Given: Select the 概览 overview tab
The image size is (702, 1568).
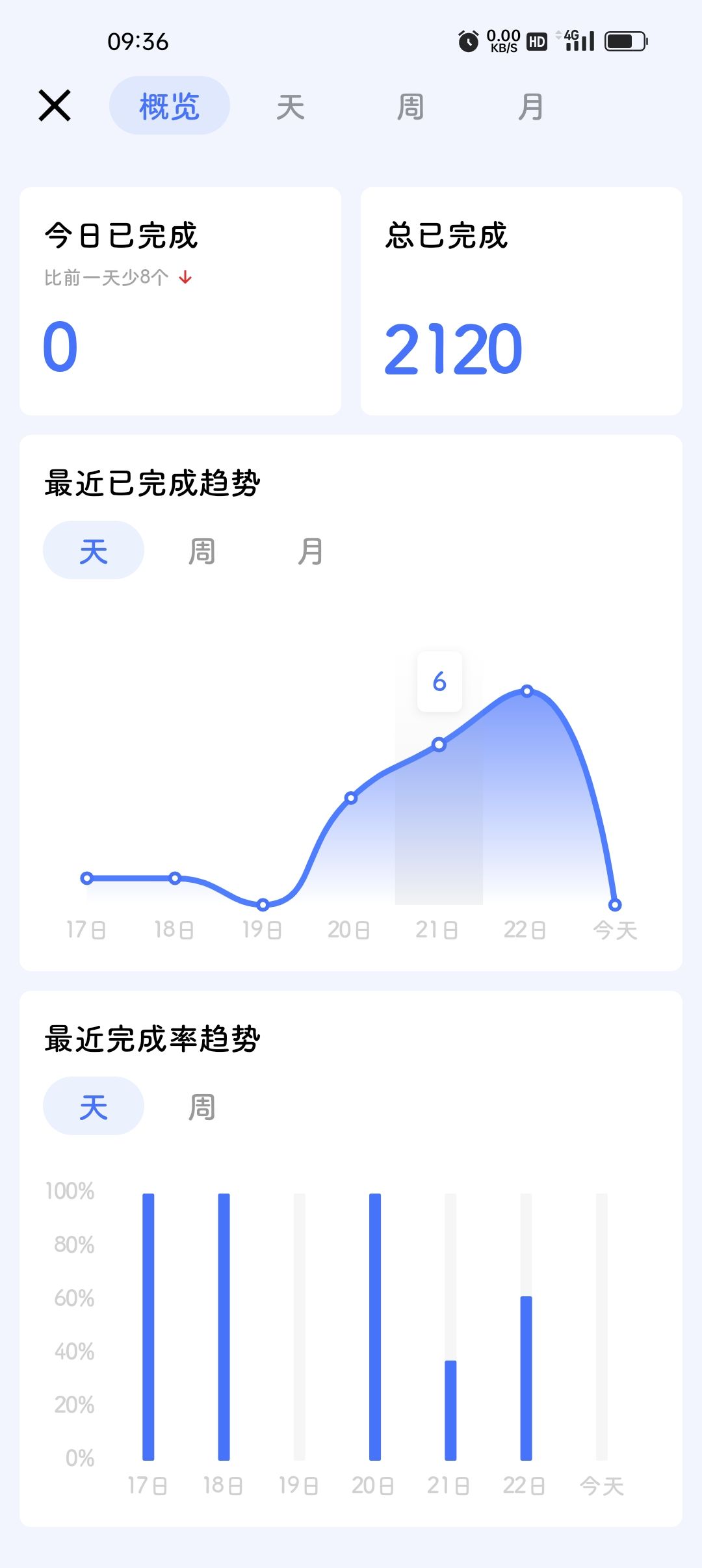Looking at the screenshot, I should click(170, 106).
